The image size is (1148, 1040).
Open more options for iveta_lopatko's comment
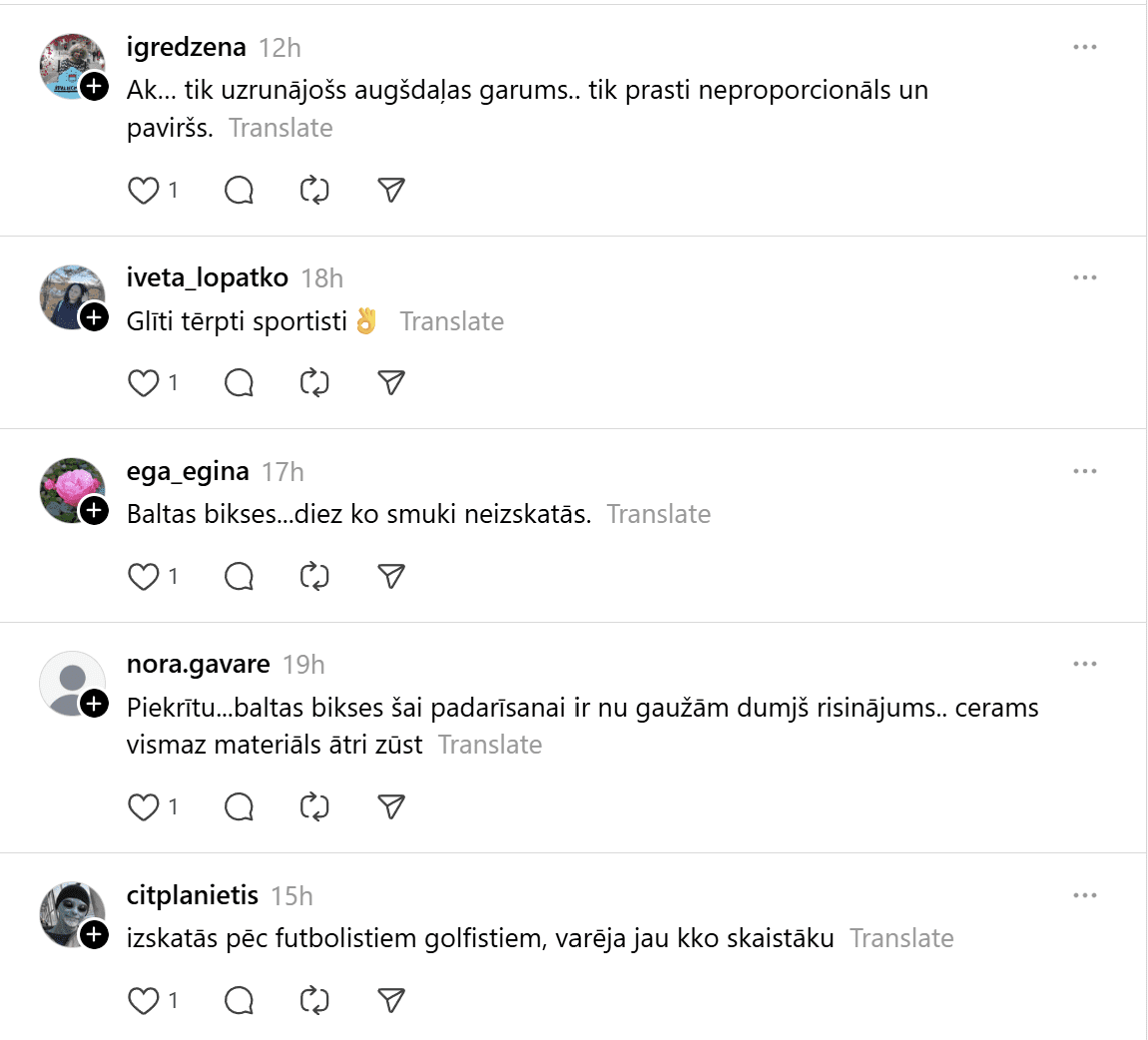point(1085,277)
